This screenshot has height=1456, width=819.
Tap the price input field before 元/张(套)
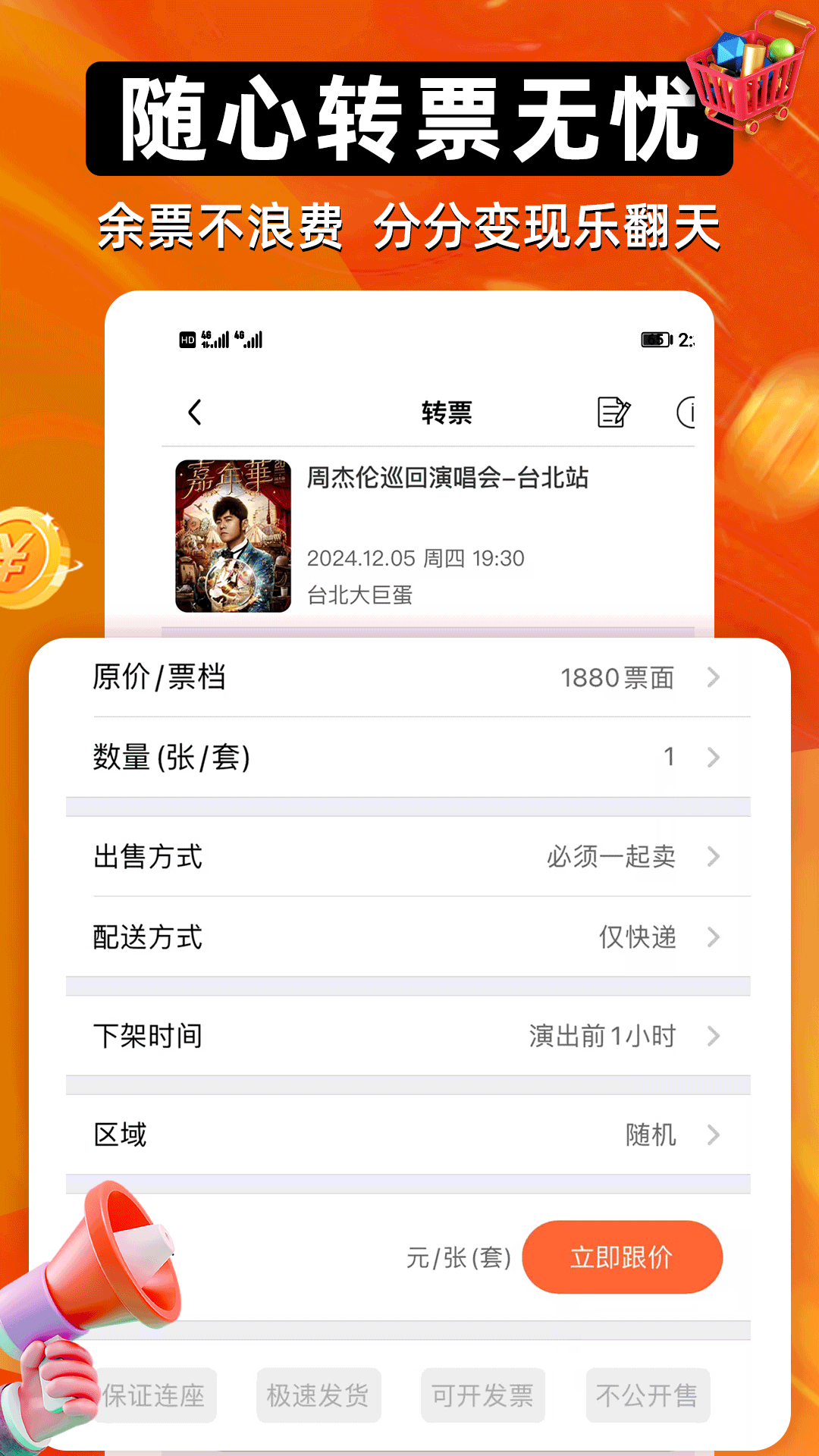click(303, 1257)
